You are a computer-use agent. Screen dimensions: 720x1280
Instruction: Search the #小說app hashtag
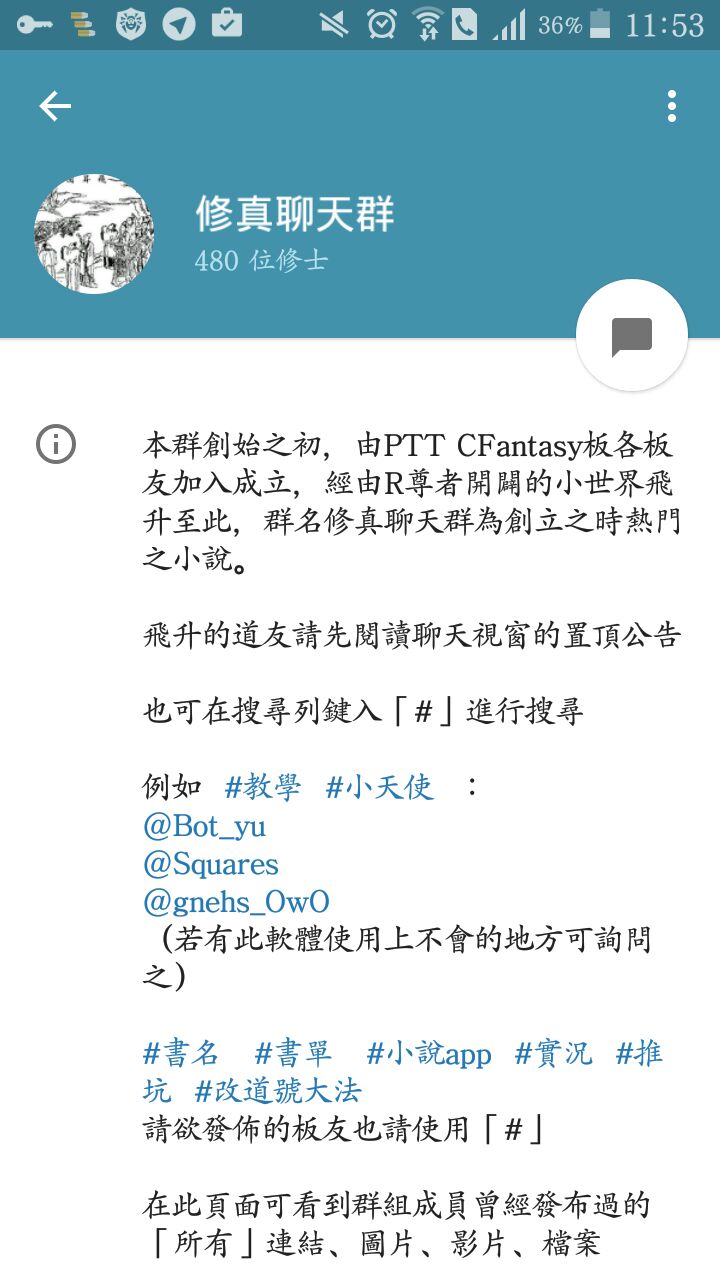click(429, 1053)
